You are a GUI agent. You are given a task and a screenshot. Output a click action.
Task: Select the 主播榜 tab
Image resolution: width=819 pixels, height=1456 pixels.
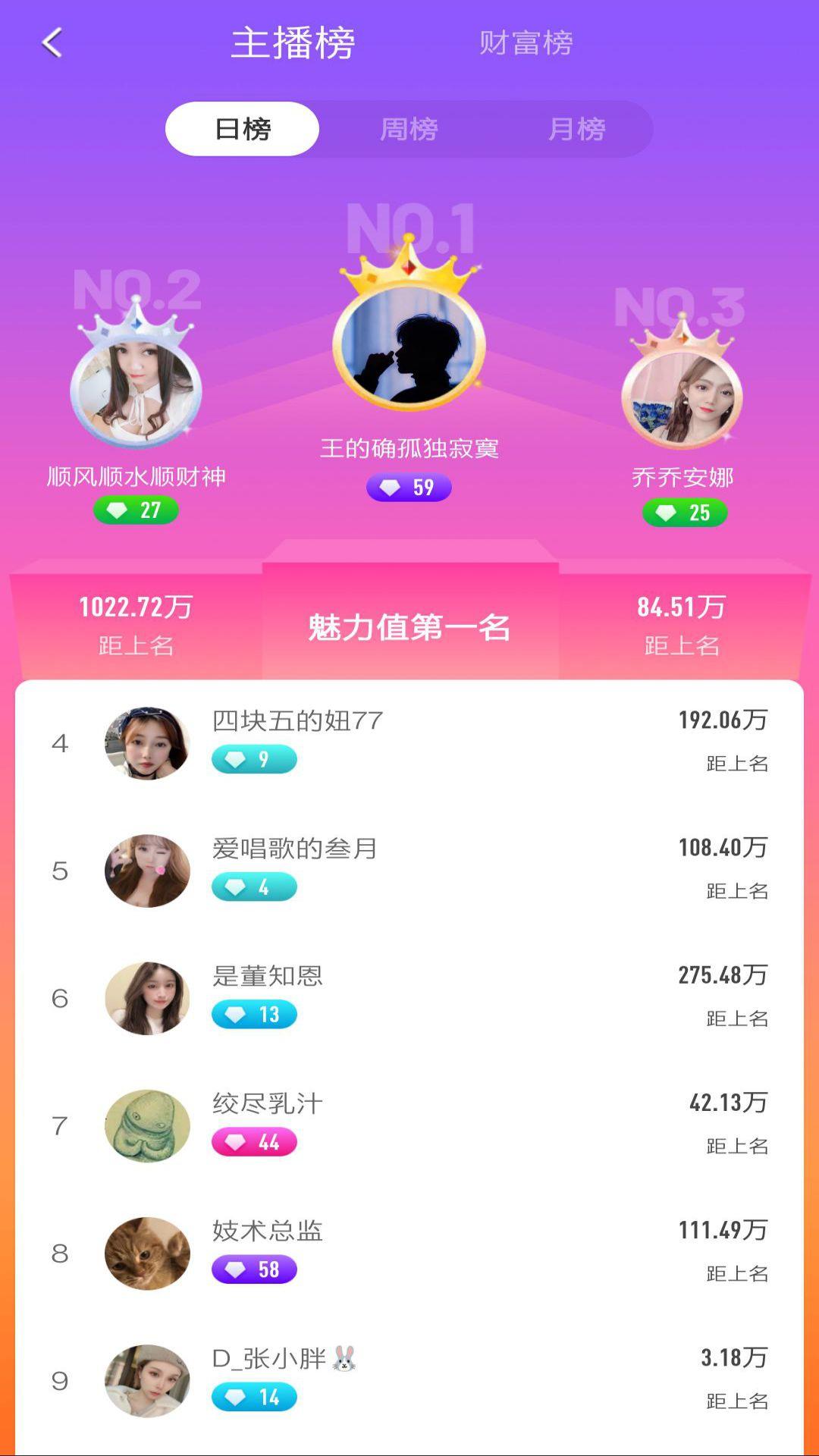[293, 43]
